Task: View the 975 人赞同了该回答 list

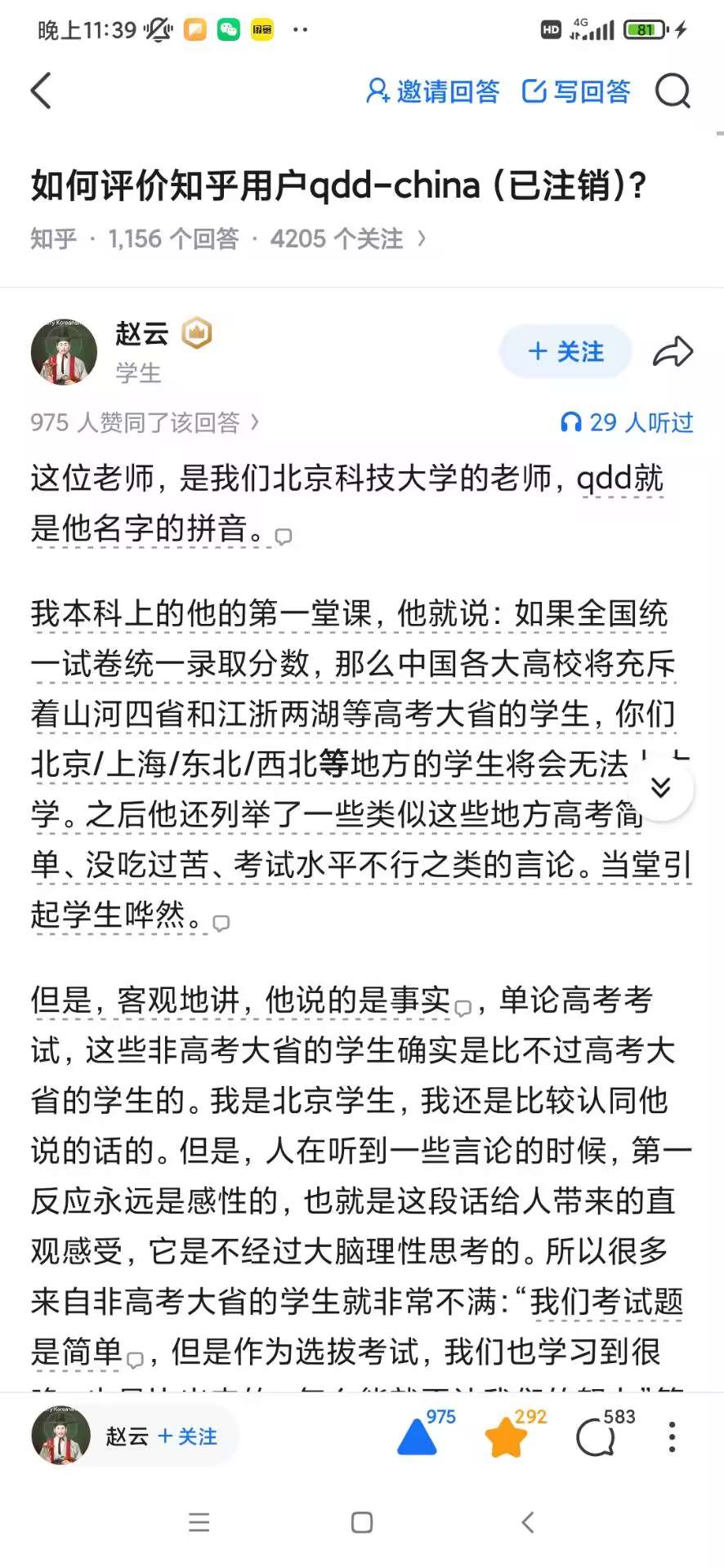Action: [145, 422]
